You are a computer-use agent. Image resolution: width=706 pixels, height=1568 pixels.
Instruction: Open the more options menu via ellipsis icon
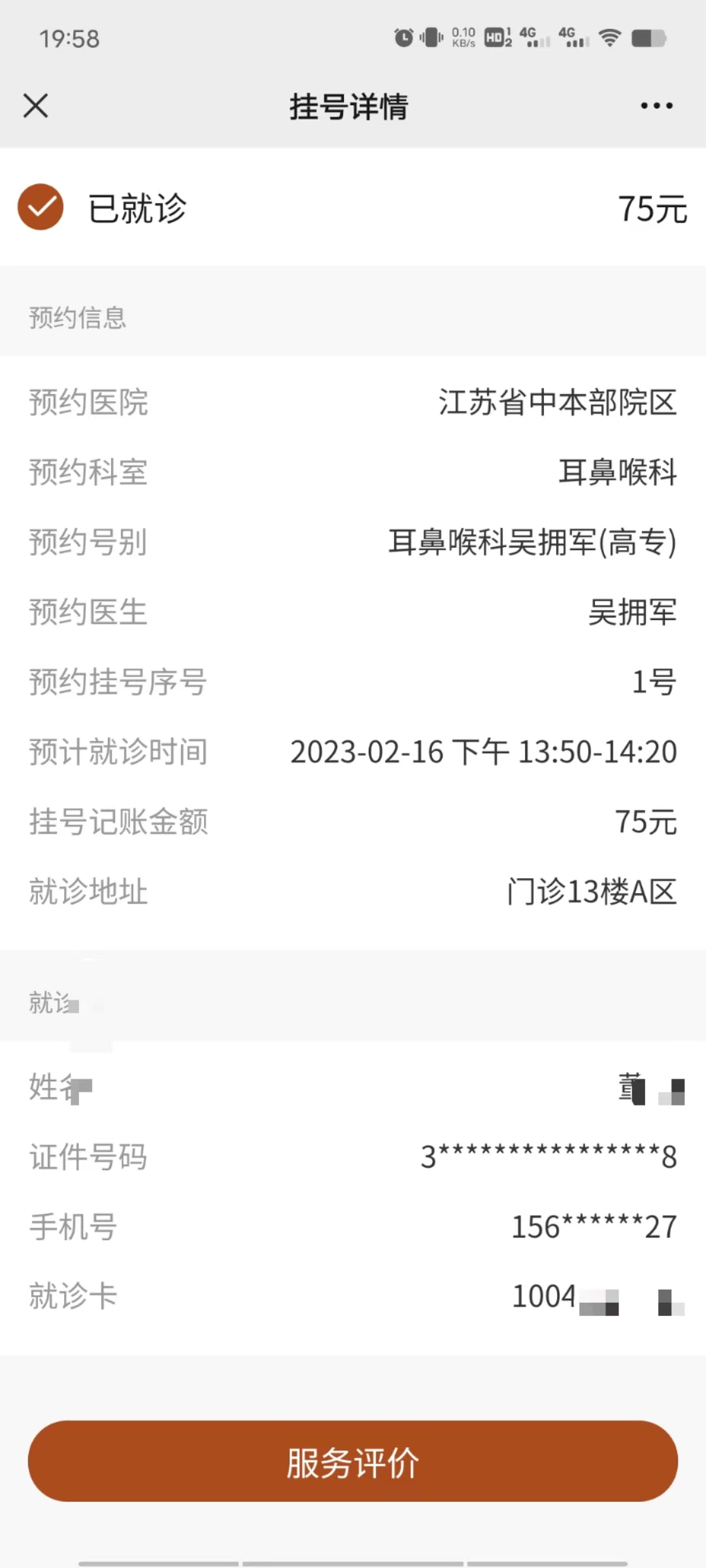(x=656, y=105)
